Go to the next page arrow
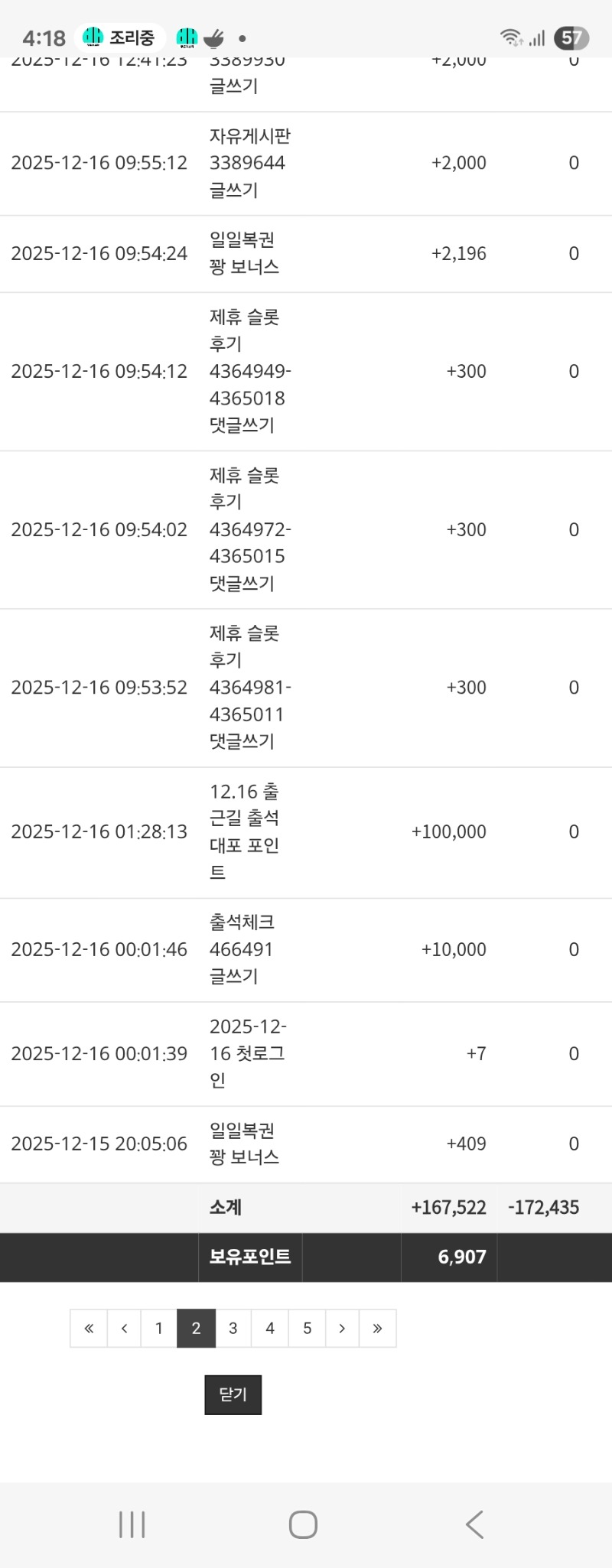The height and width of the screenshot is (1568, 612). [342, 1328]
